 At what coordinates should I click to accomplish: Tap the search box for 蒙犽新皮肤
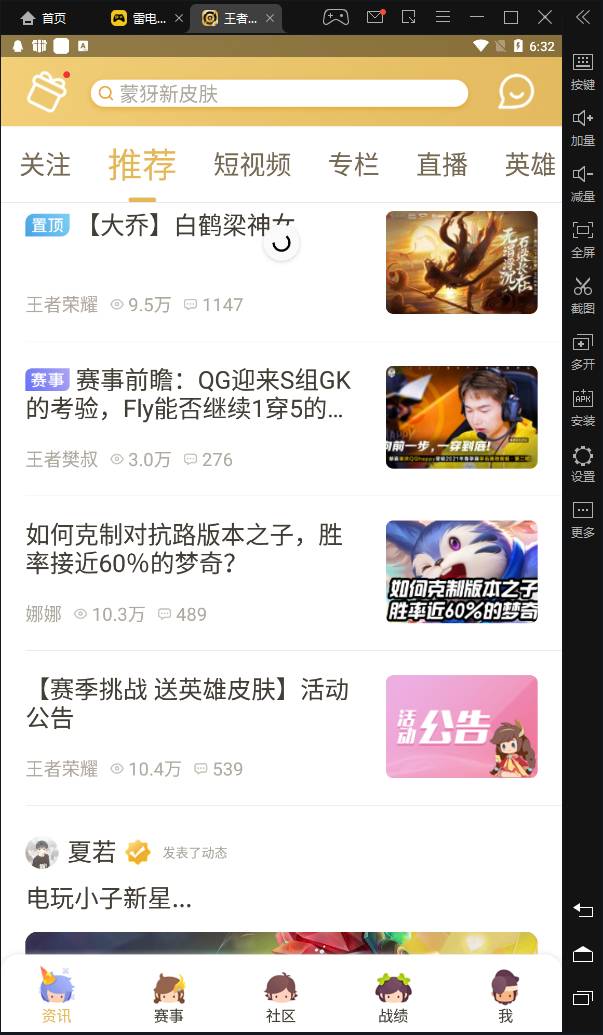click(x=279, y=94)
